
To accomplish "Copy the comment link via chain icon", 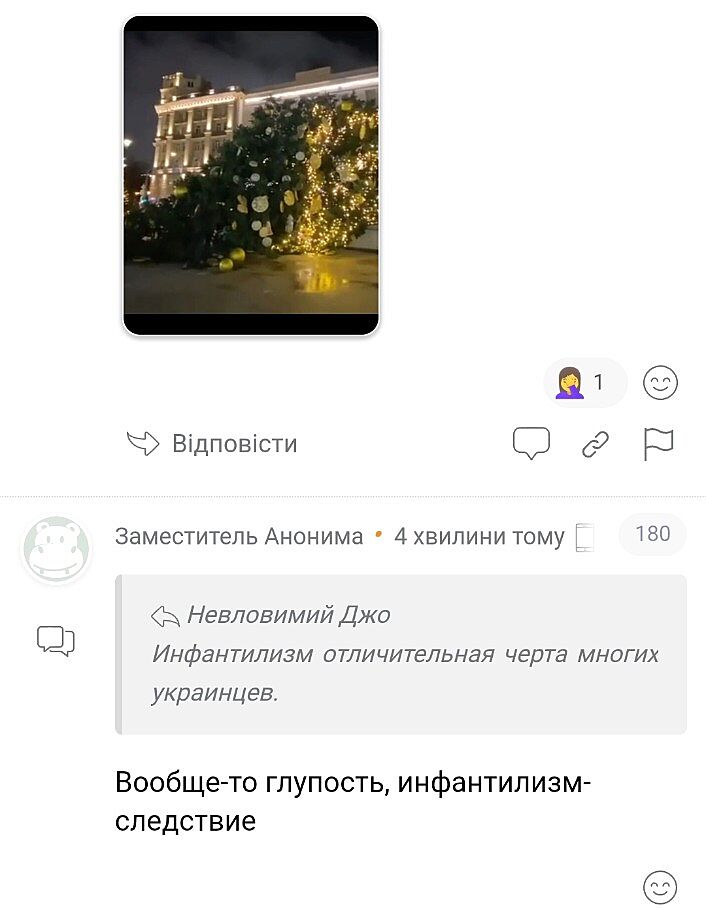I will 595,445.
